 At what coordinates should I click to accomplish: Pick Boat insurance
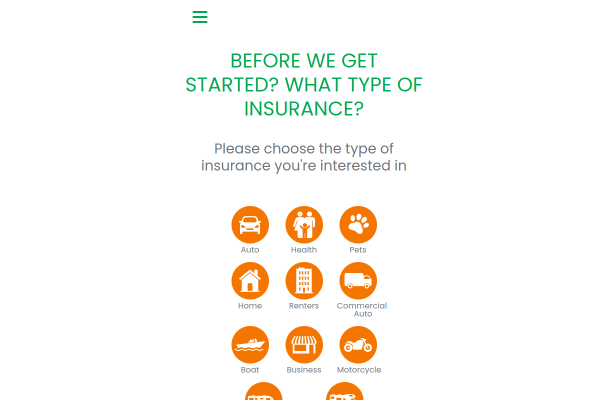tap(250, 345)
